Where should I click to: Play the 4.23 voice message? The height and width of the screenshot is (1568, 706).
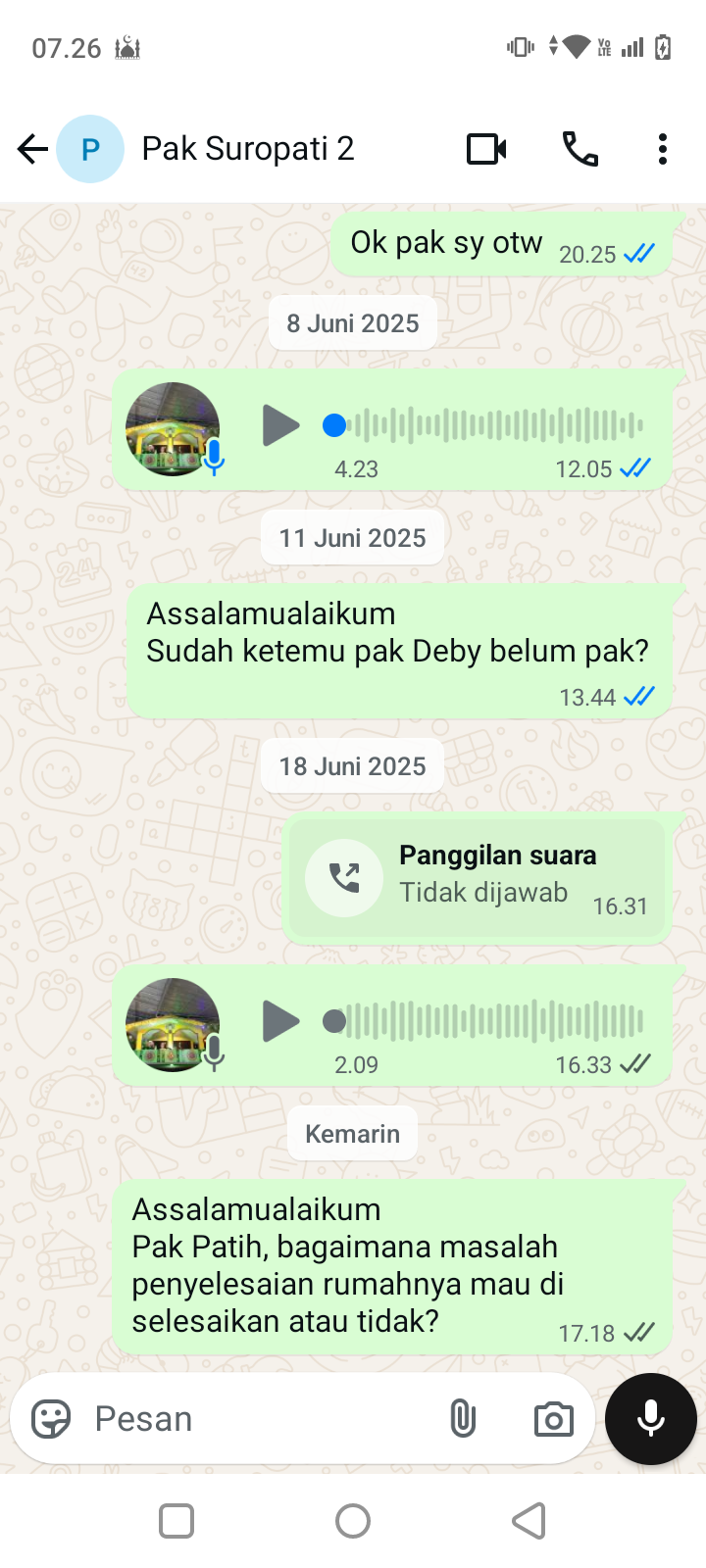280,425
